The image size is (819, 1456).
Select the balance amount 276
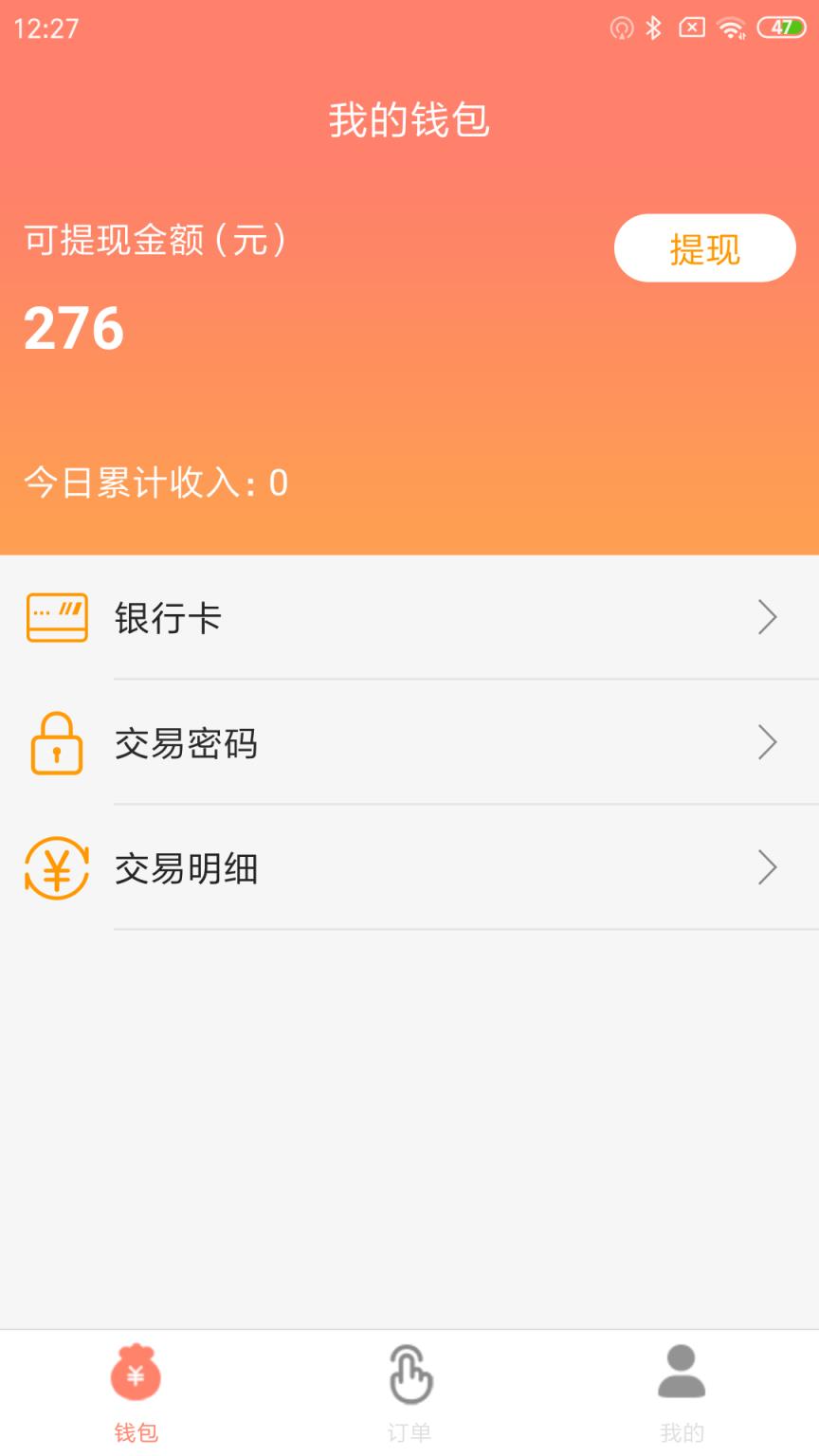(x=73, y=328)
